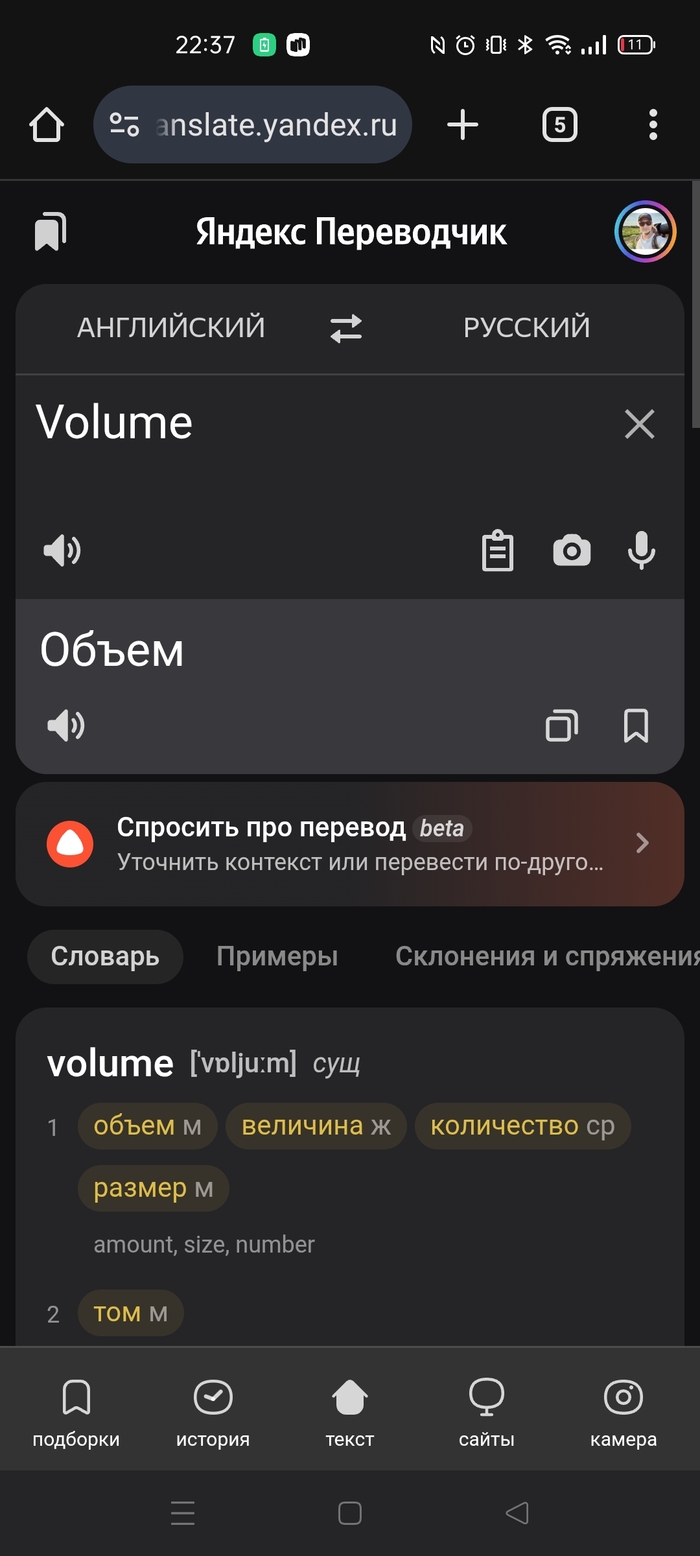Screen dimensions: 700x1556
Task: Save the translation with the bookmark icon
Action: [x=636, y=725]
